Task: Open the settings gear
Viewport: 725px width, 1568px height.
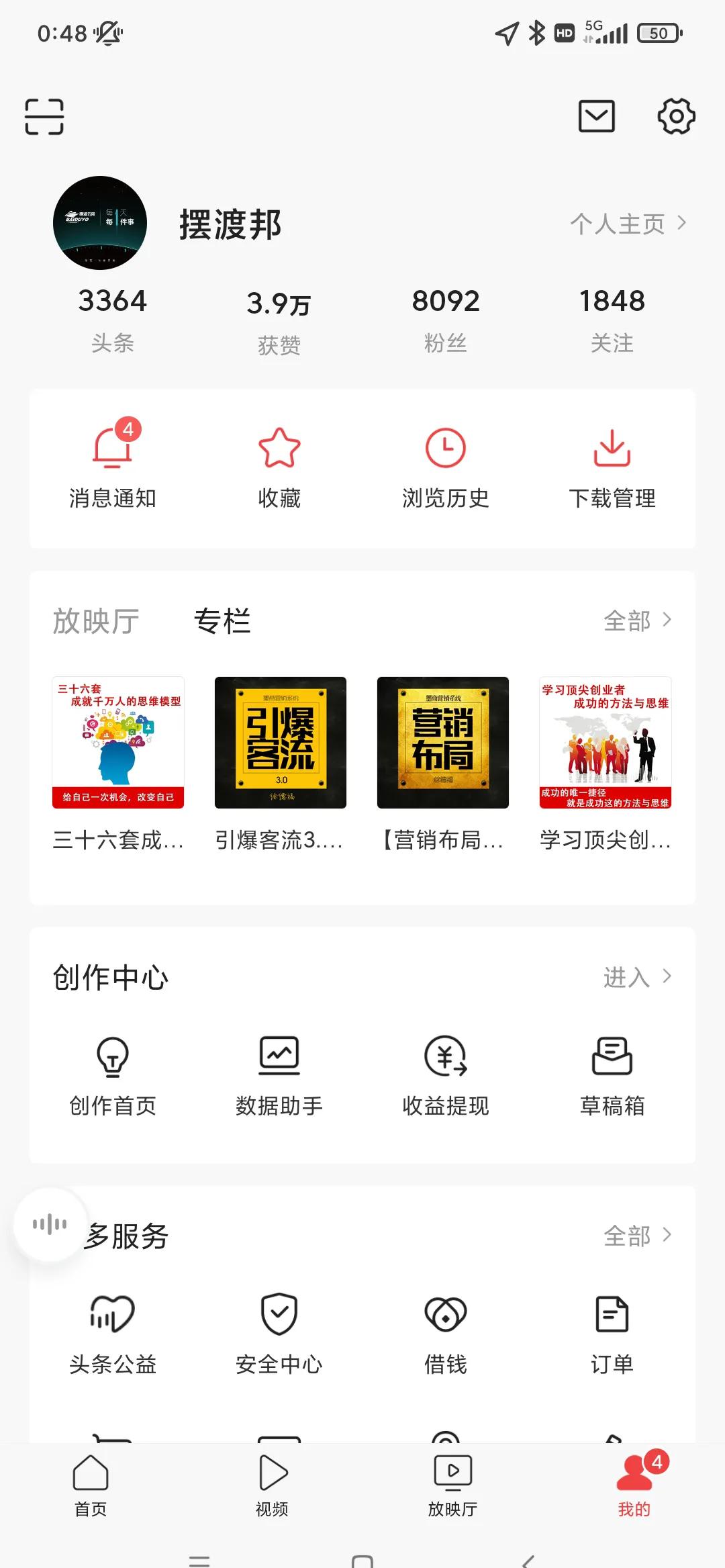Action: (676, 116)
